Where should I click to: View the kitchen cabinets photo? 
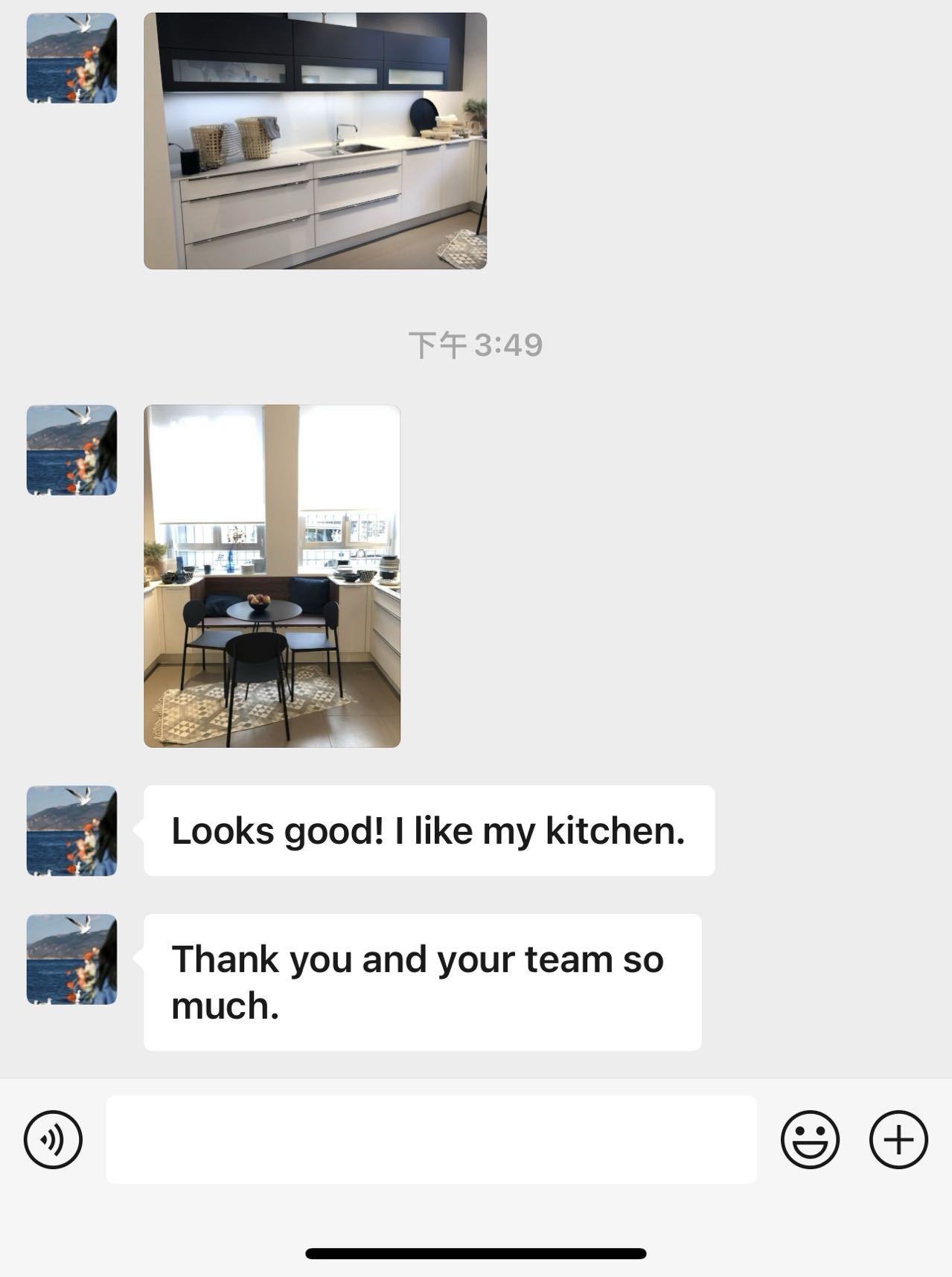click(x=315, y=141)
